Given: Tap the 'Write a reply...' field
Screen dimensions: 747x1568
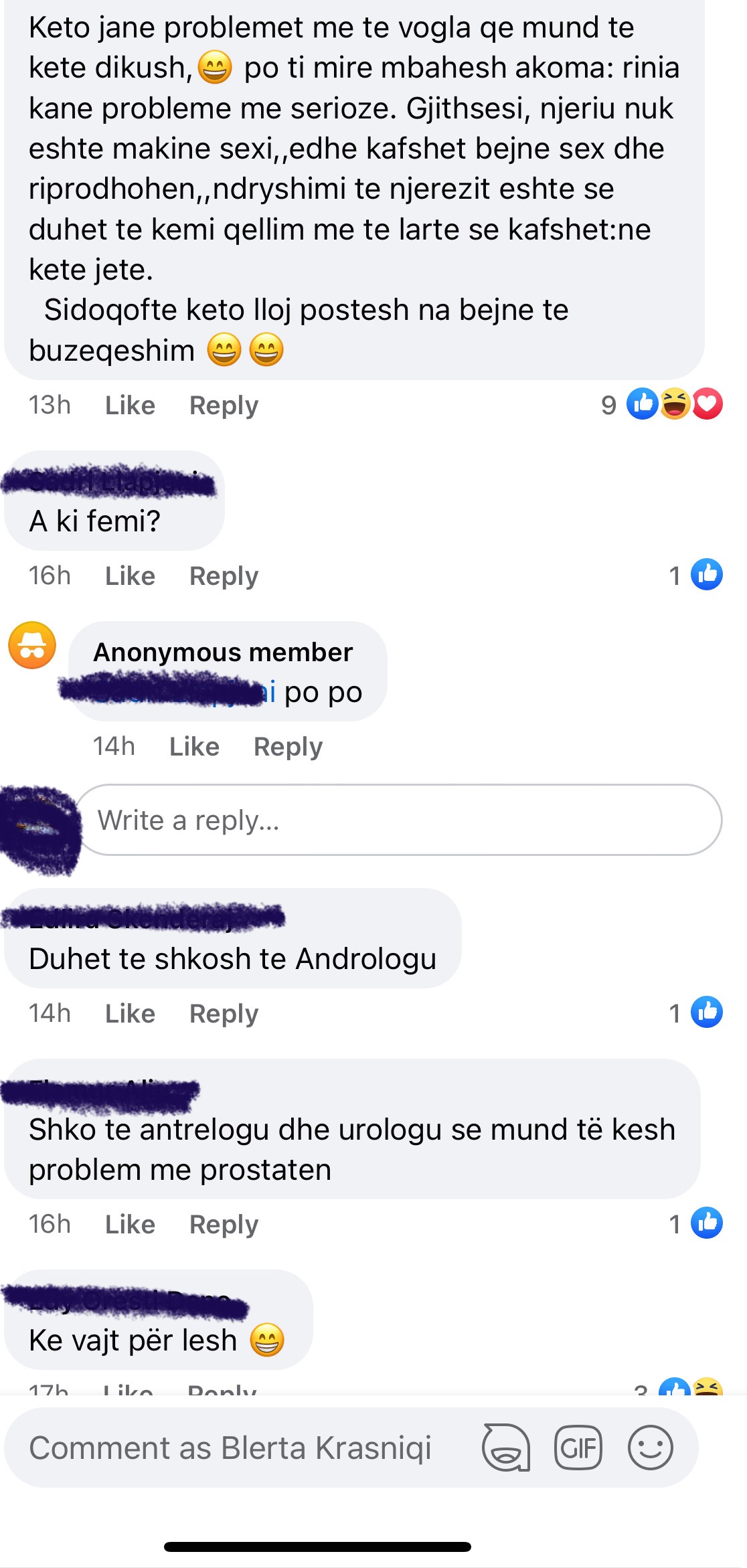Looking at the screenshot, I should pos(399,820).
